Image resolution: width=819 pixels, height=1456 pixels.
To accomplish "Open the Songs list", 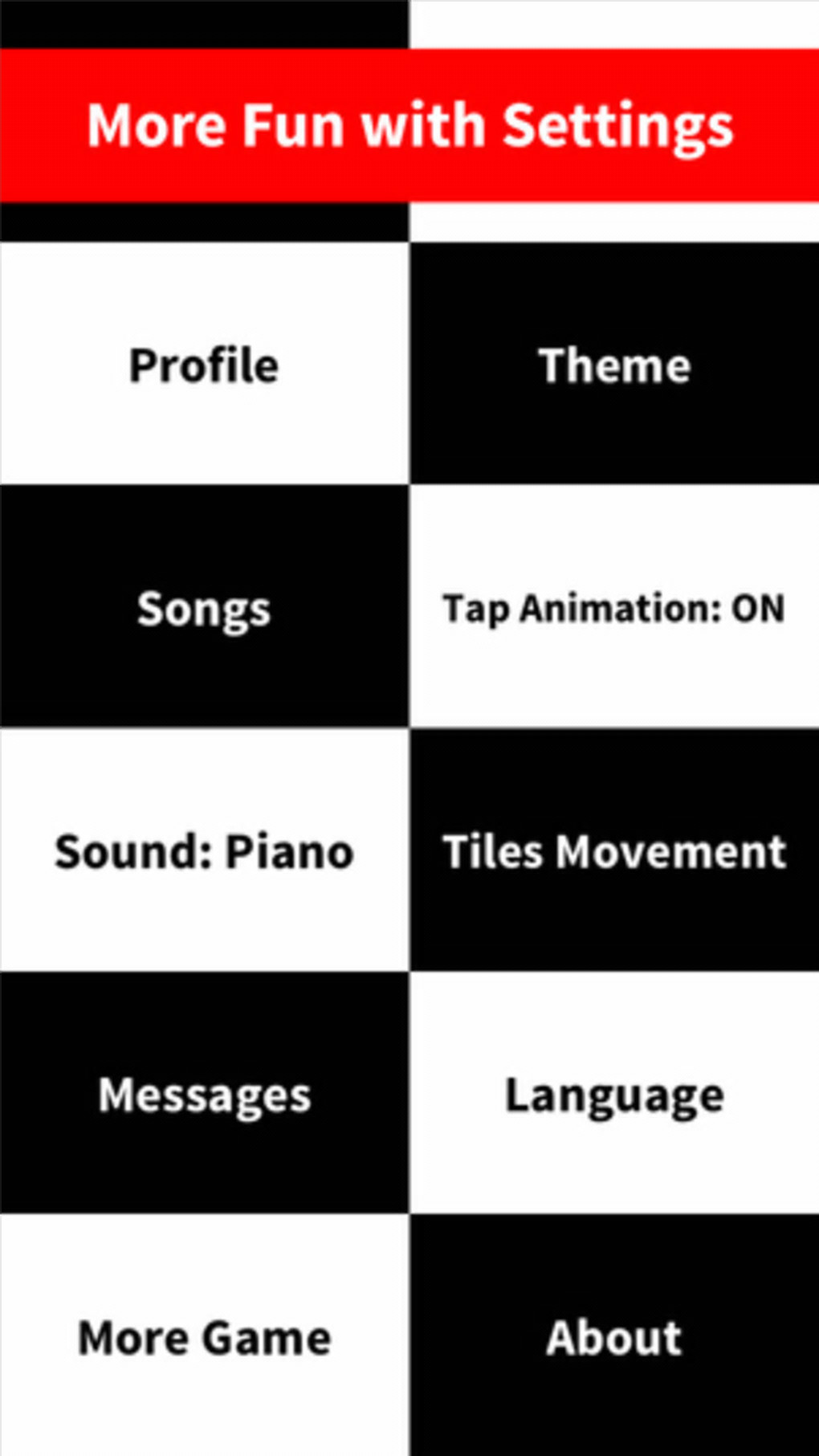I will pos(204,607).
